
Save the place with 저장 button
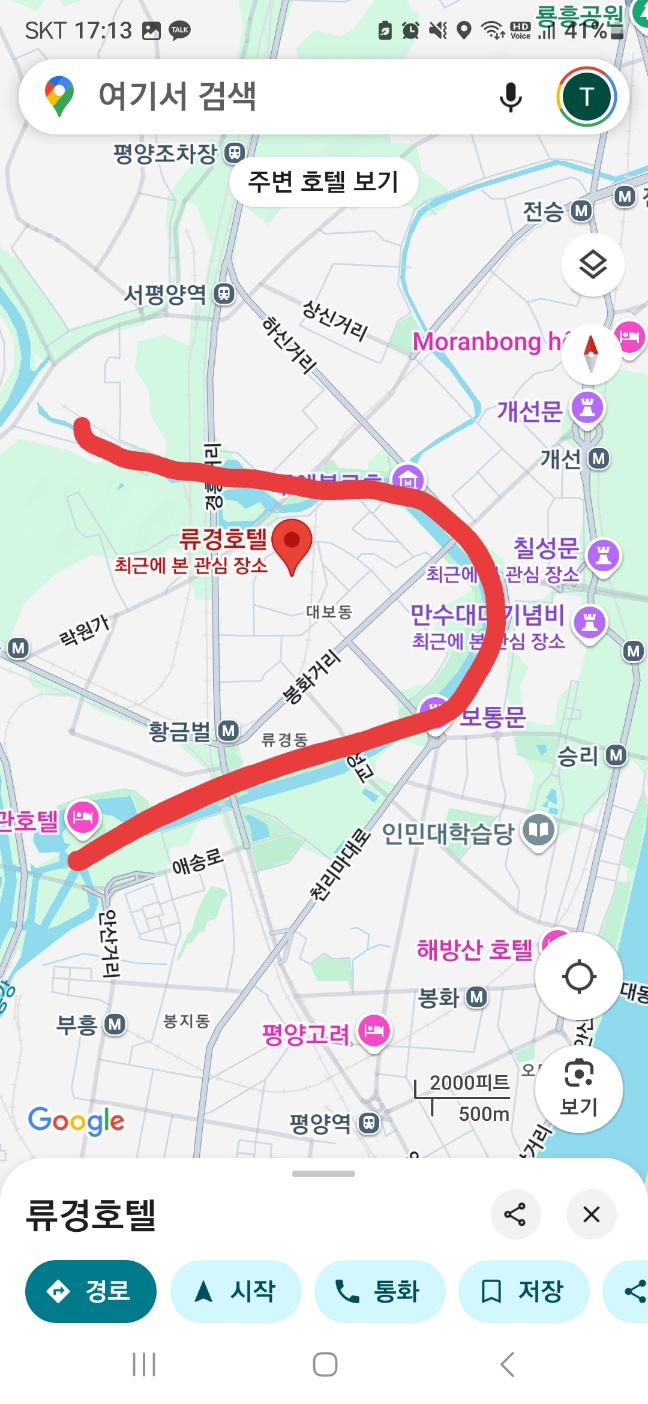523,1291
